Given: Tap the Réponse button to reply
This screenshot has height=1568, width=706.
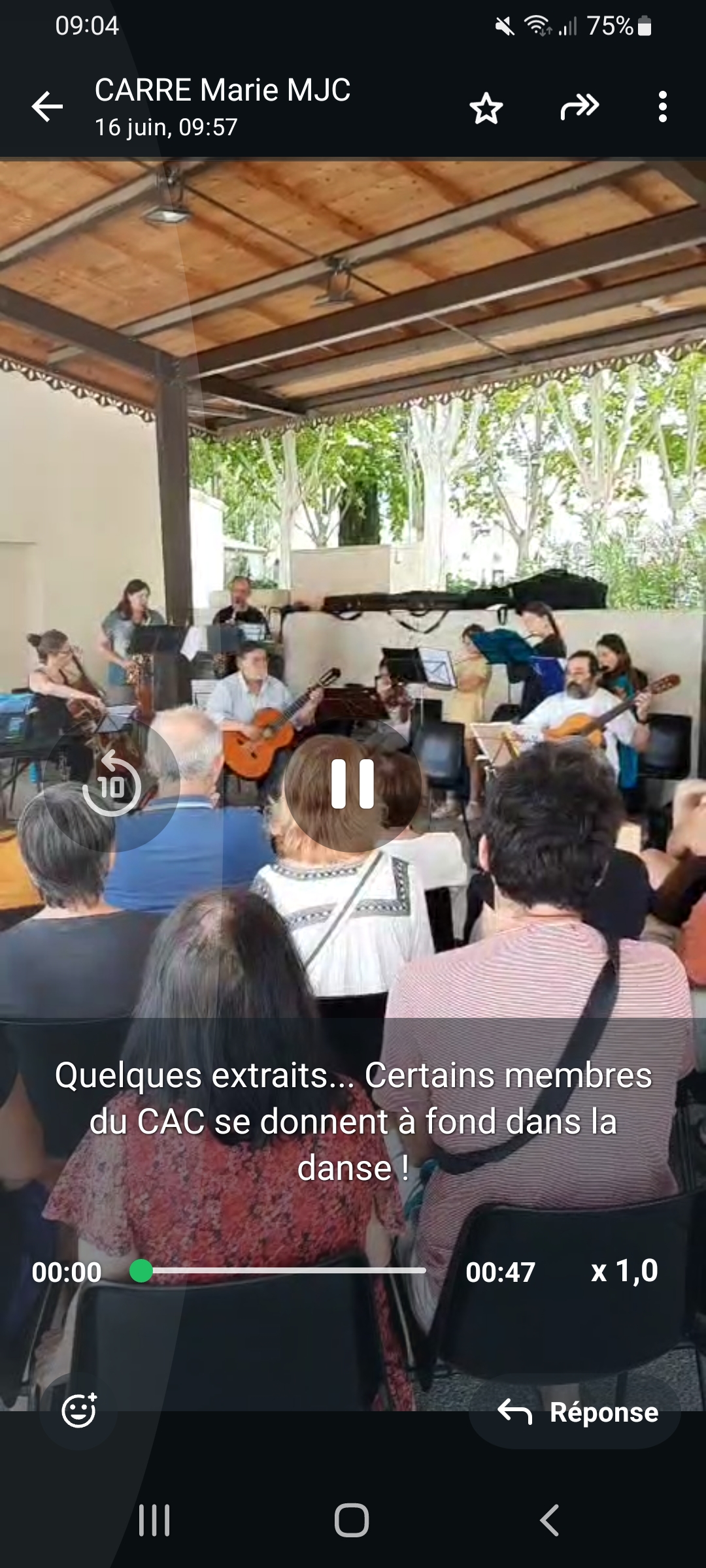Looking at the screenshot, I should coord(575,1412).
